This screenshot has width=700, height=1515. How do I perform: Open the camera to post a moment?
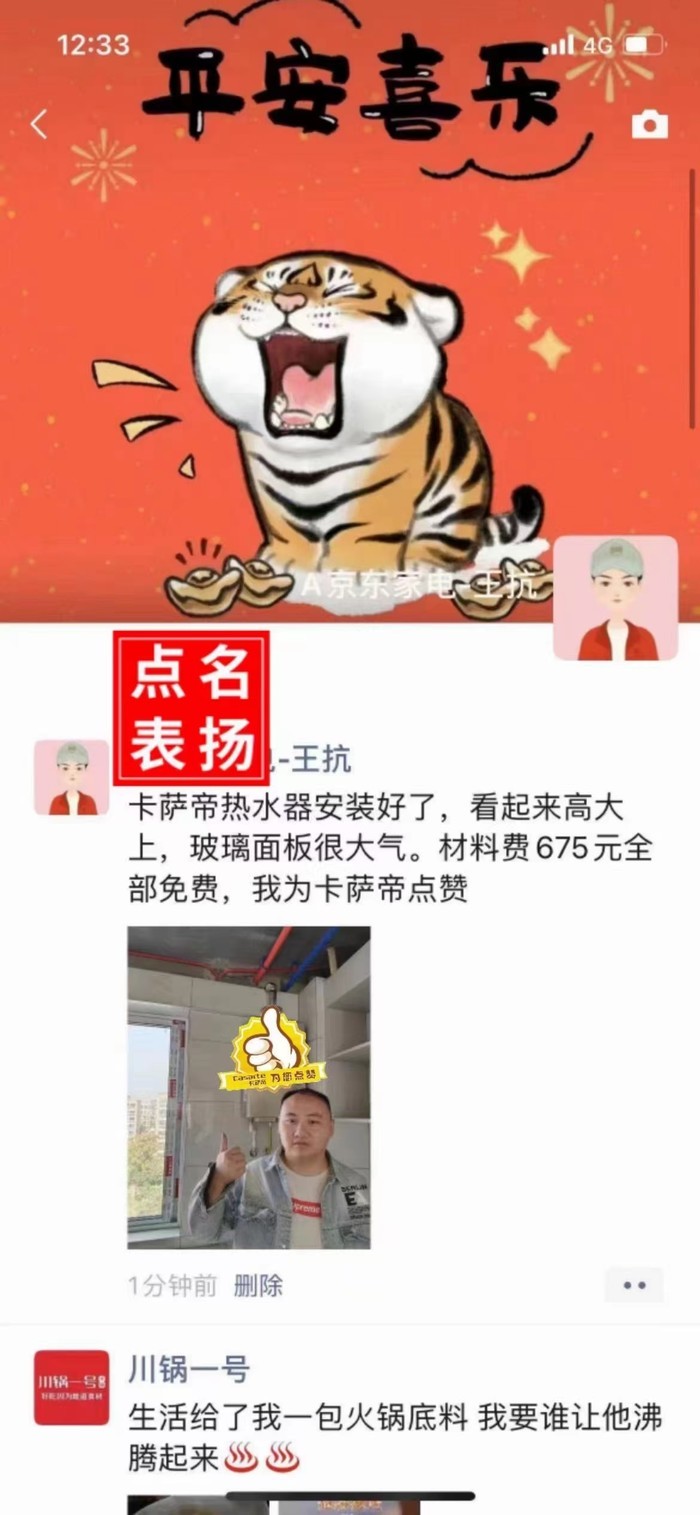649,125
